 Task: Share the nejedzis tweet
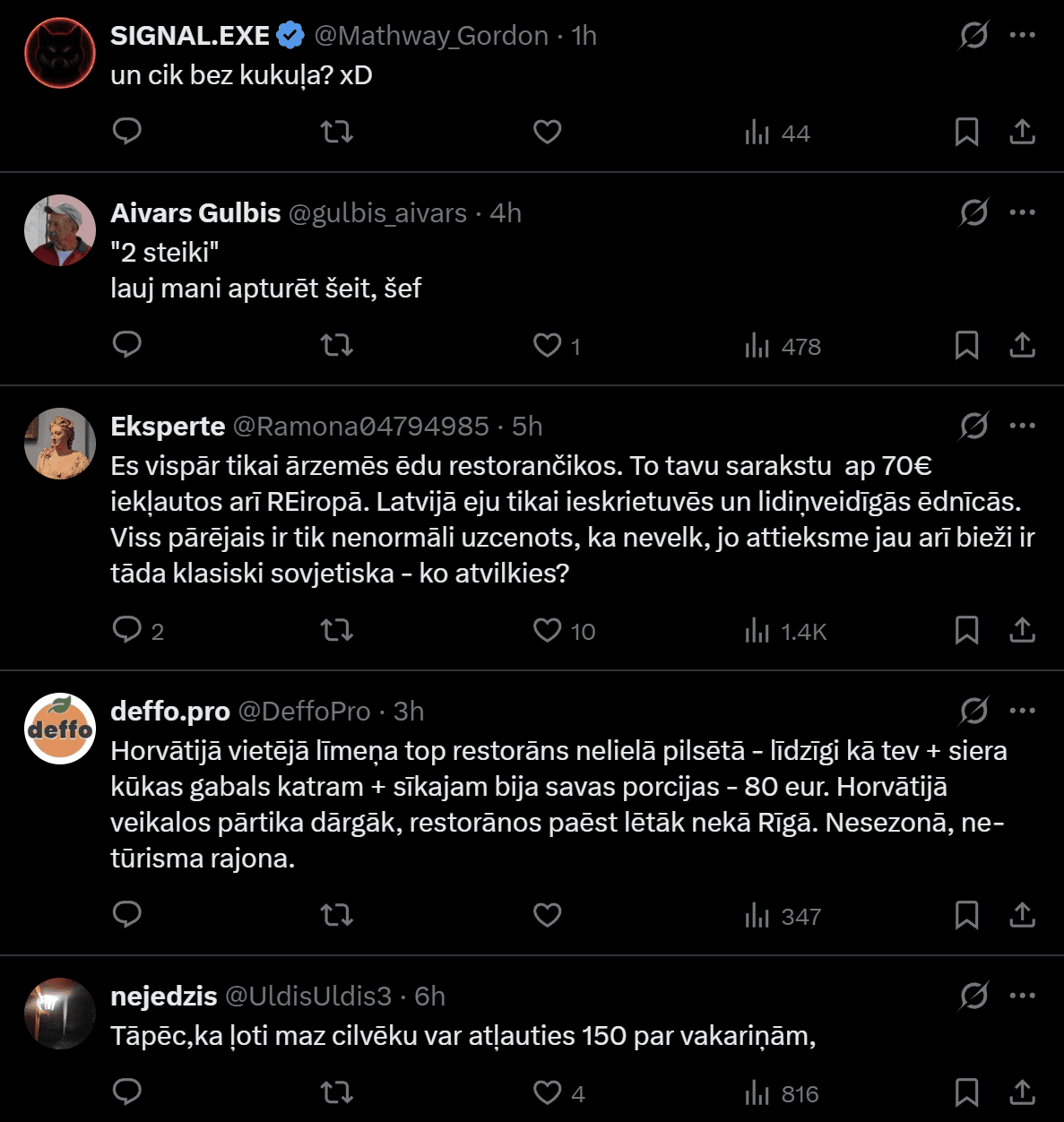coord(1022,1092)
